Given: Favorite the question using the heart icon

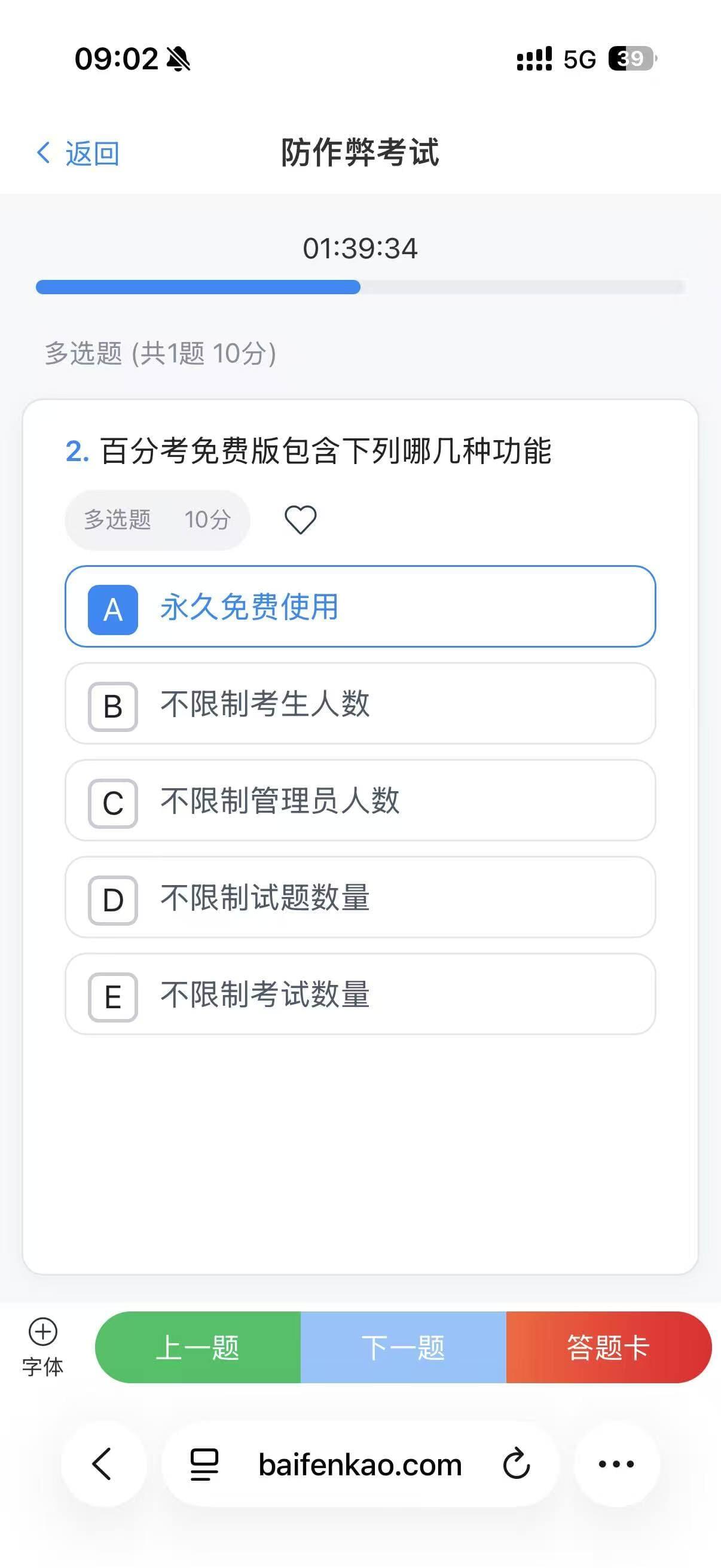Looking at the screenshot, I should point(302,519).
